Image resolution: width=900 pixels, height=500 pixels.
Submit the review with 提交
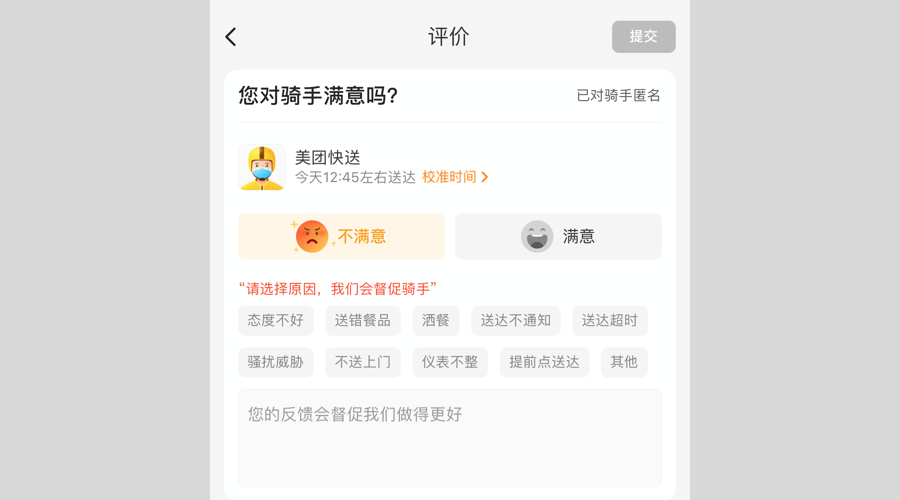click(643, 37)
